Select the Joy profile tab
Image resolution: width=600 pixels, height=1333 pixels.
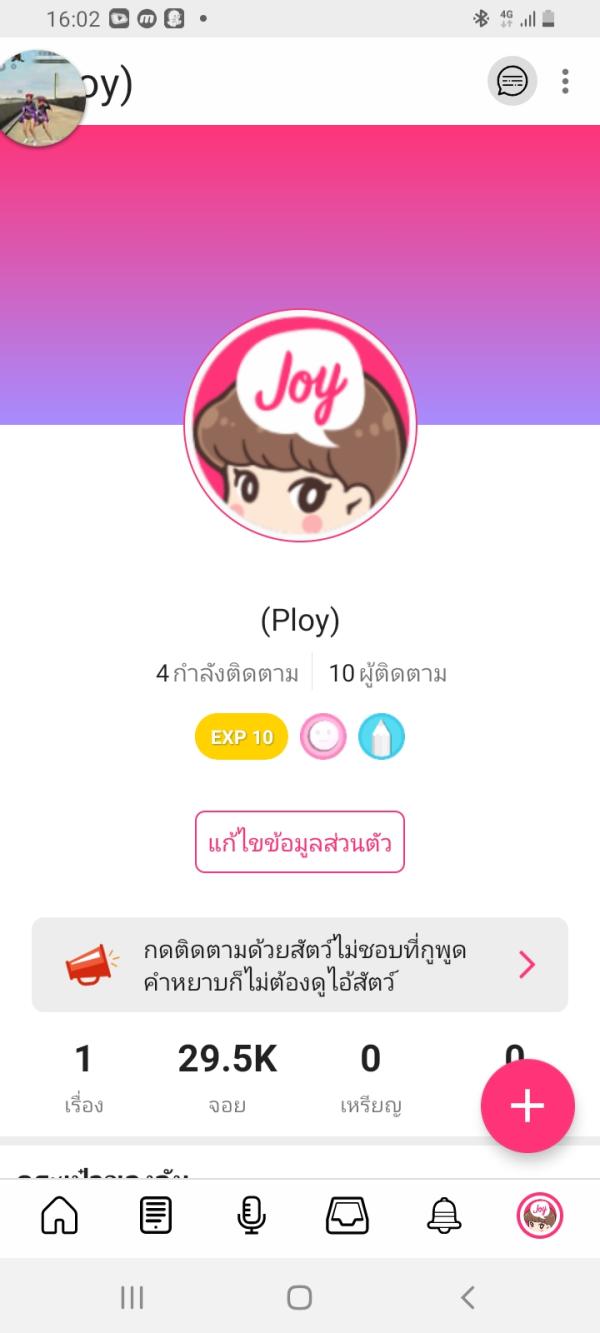[x=540, y=1215]
